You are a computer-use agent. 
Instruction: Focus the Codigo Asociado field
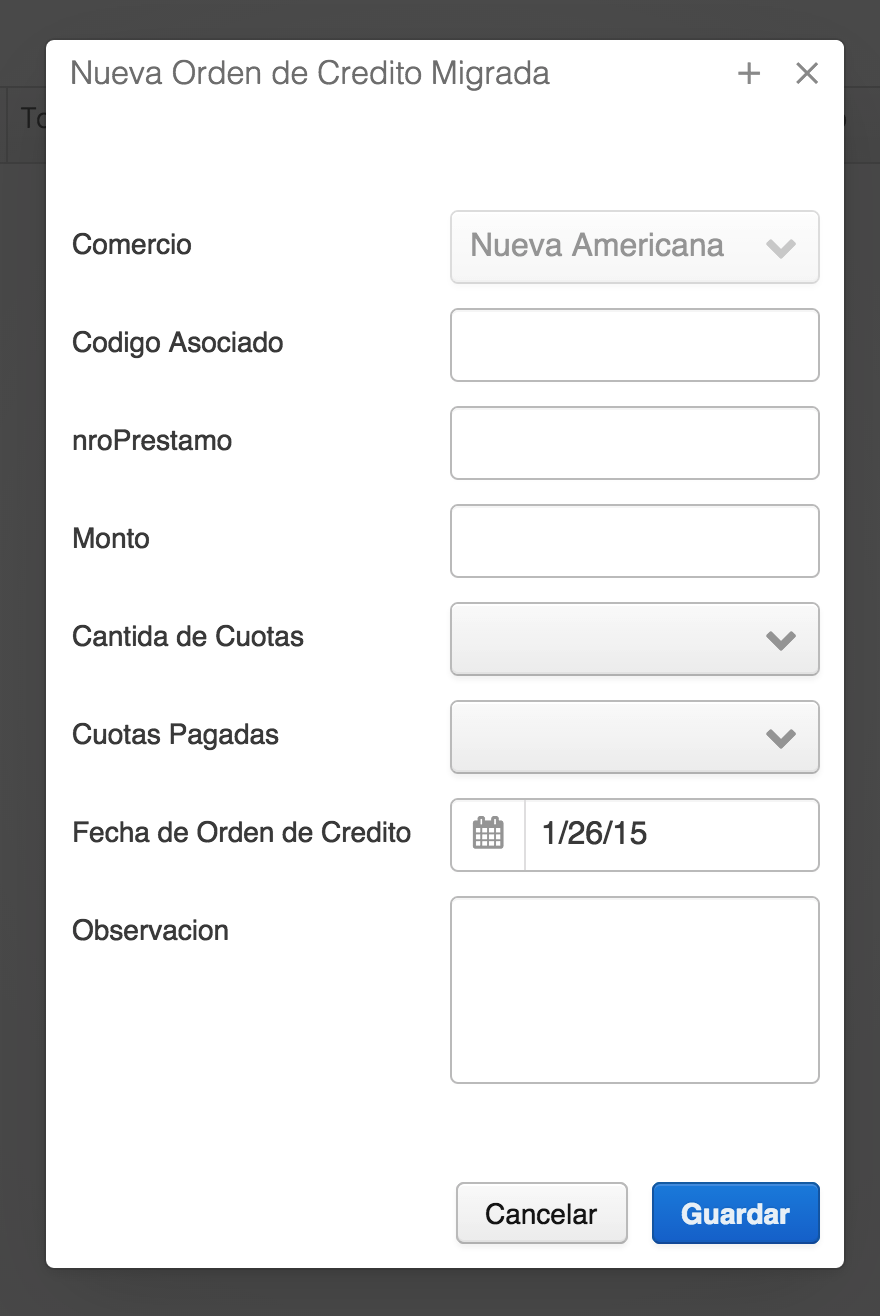[x=635, y=344]
